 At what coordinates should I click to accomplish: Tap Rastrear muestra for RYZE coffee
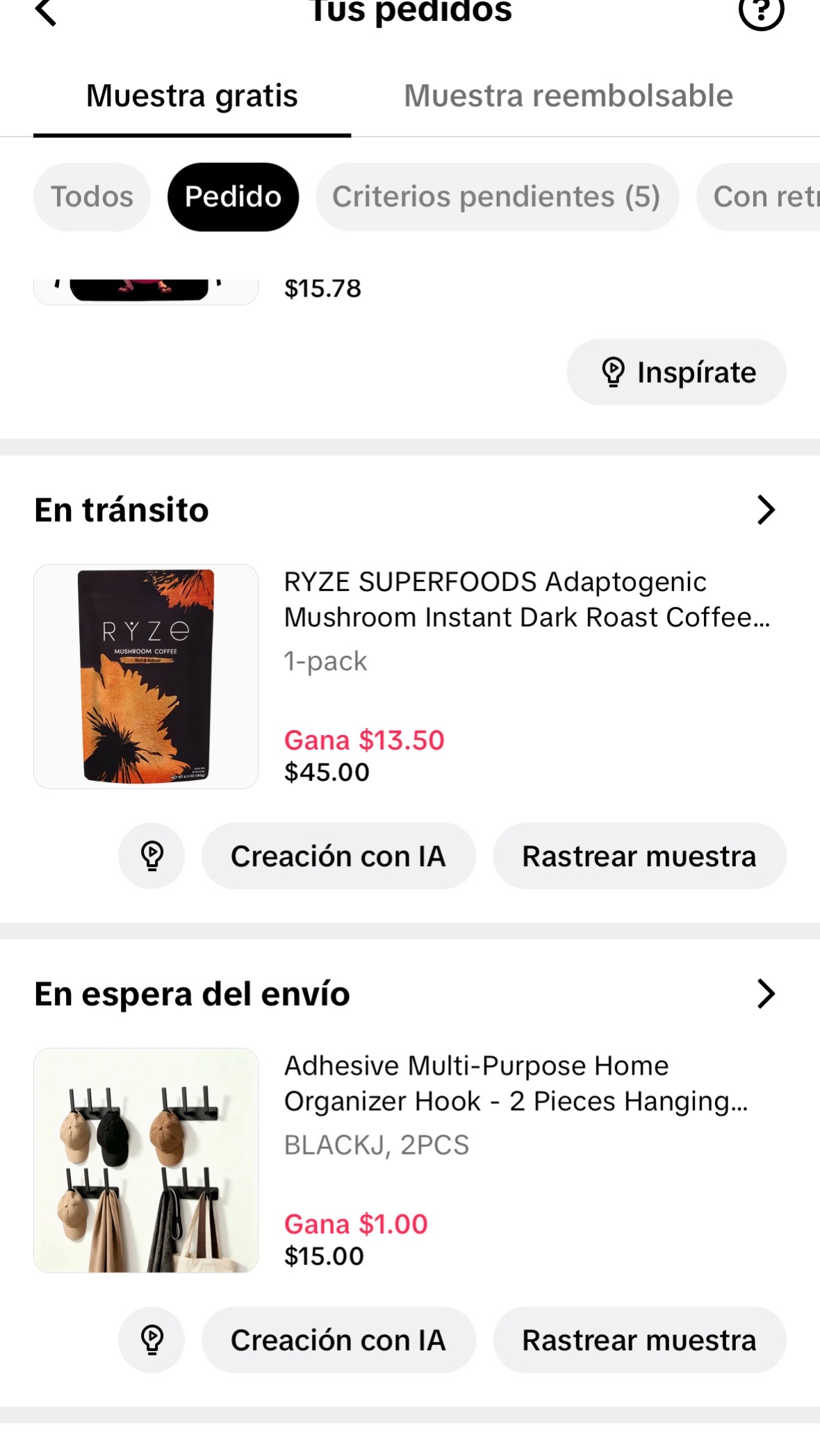point(639,856)
